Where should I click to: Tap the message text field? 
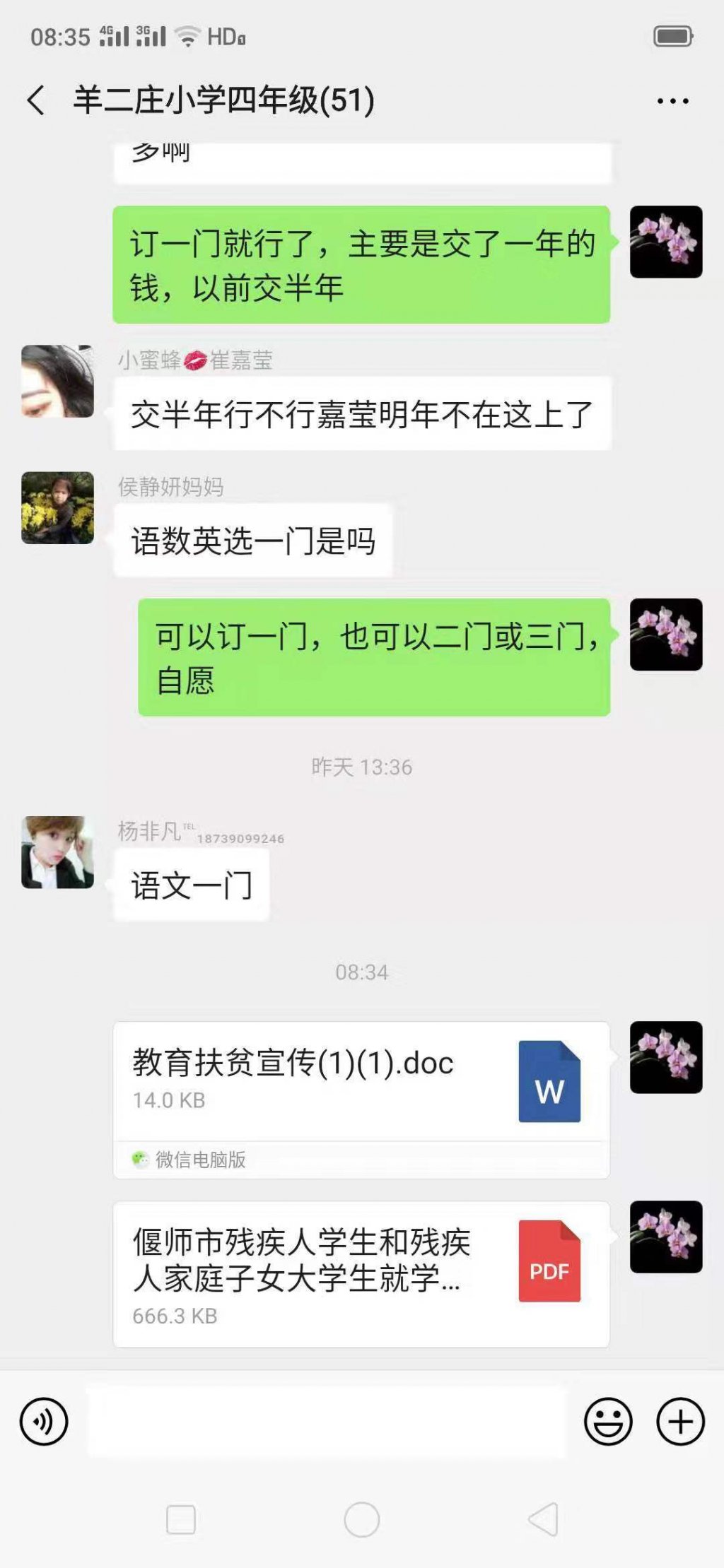click(x=327, y=1421)
